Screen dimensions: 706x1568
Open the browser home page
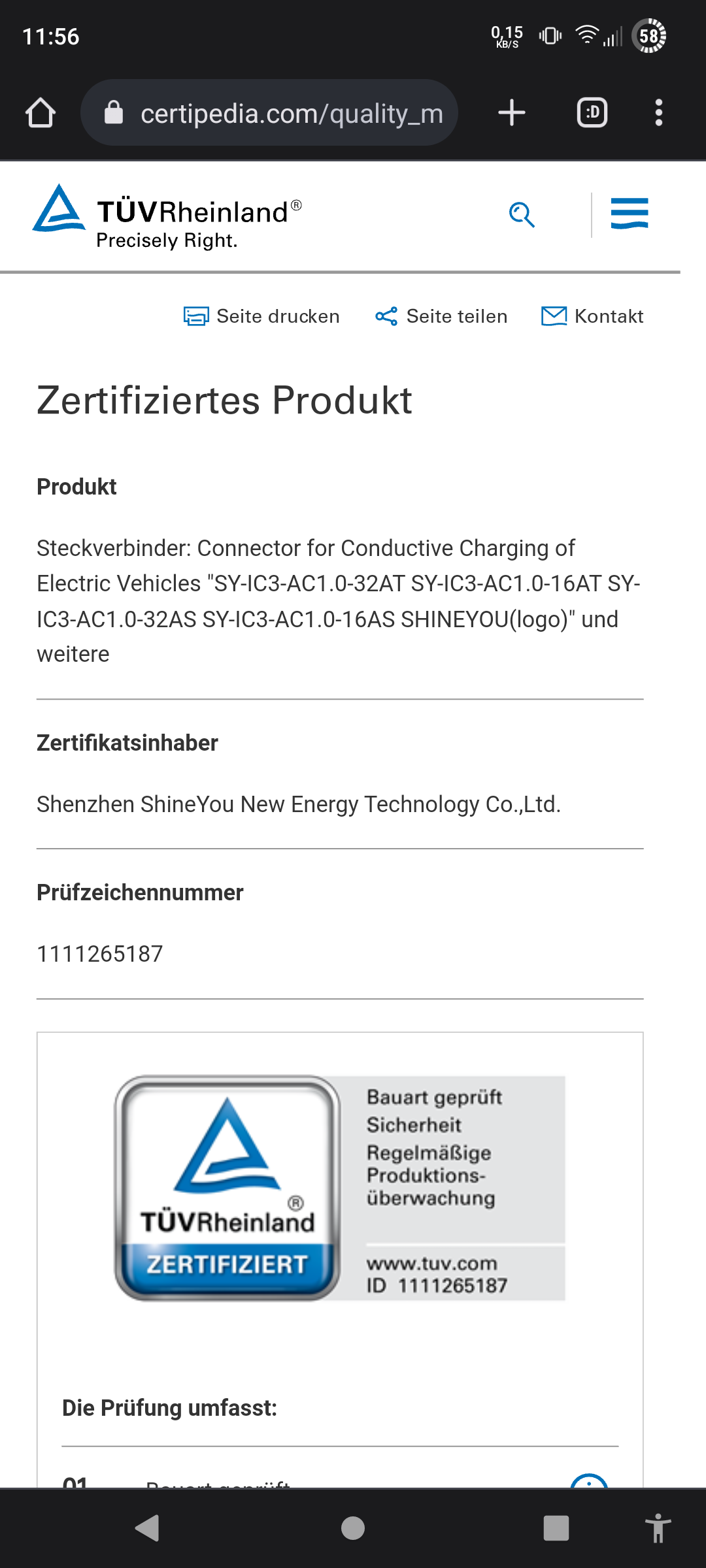(41, 113)
